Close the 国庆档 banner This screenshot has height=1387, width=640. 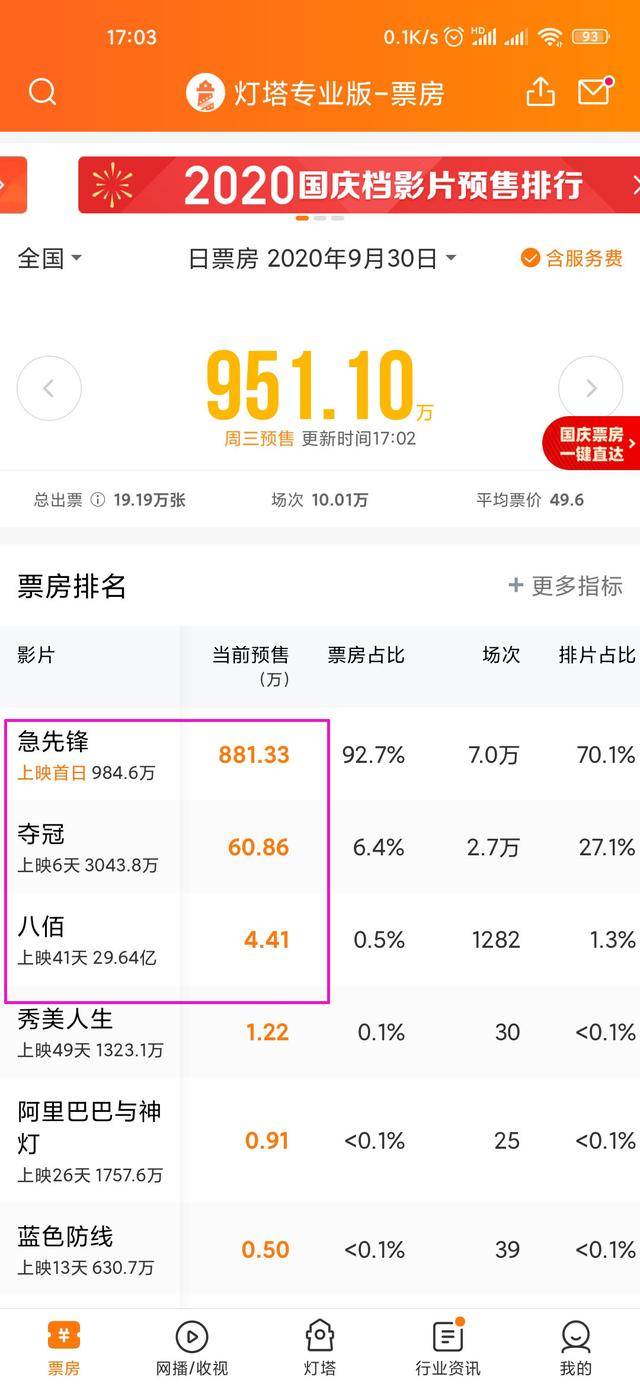pyautogui.click(x=636, y=184)
